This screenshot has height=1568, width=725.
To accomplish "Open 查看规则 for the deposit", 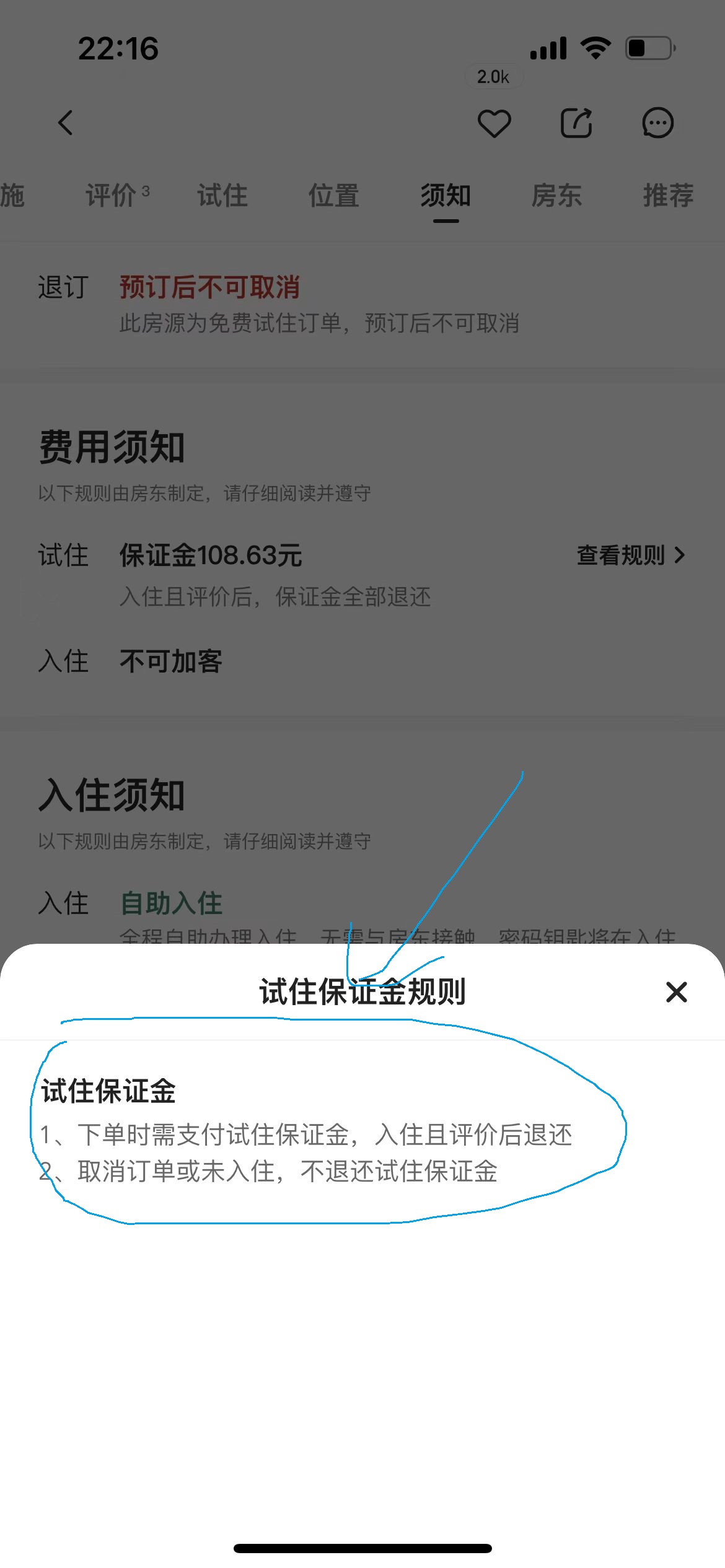I will (x=630, y=555).
